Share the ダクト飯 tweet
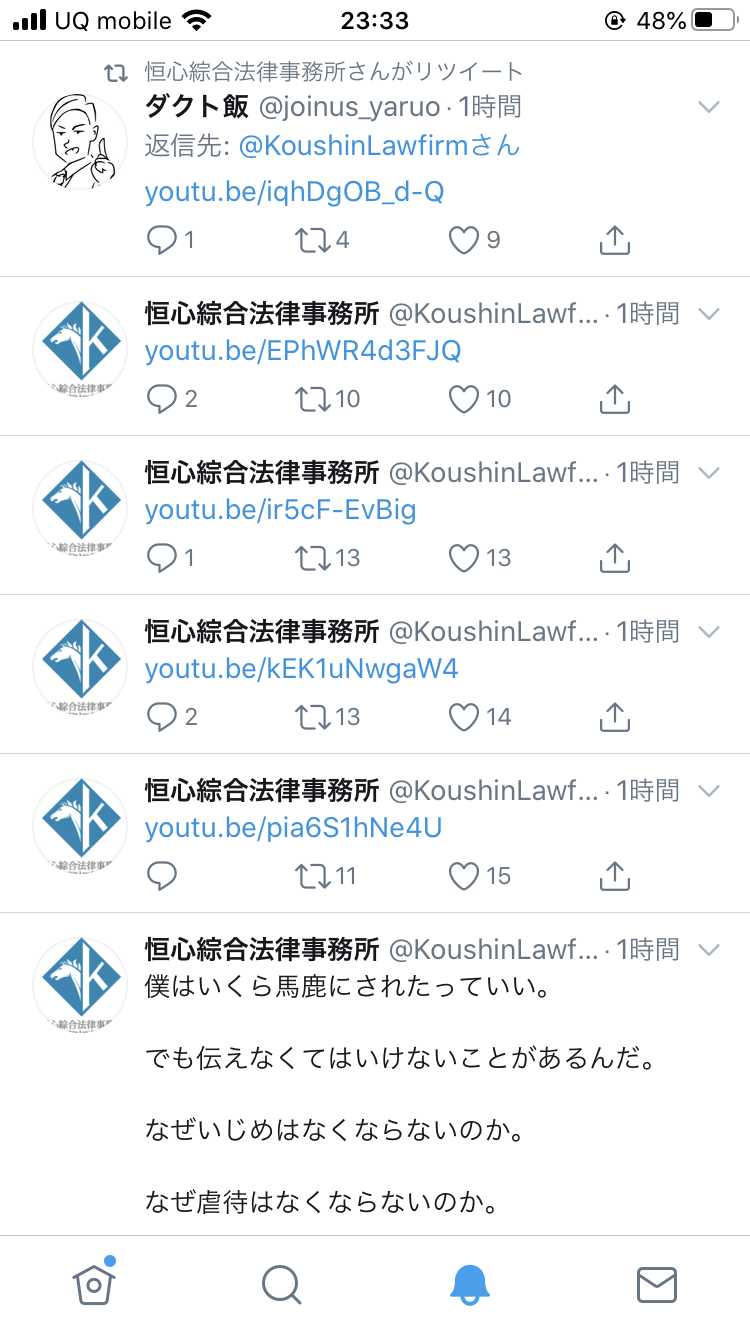The height and width of the screenshot is (1334, 750). [x=614, y=240]
